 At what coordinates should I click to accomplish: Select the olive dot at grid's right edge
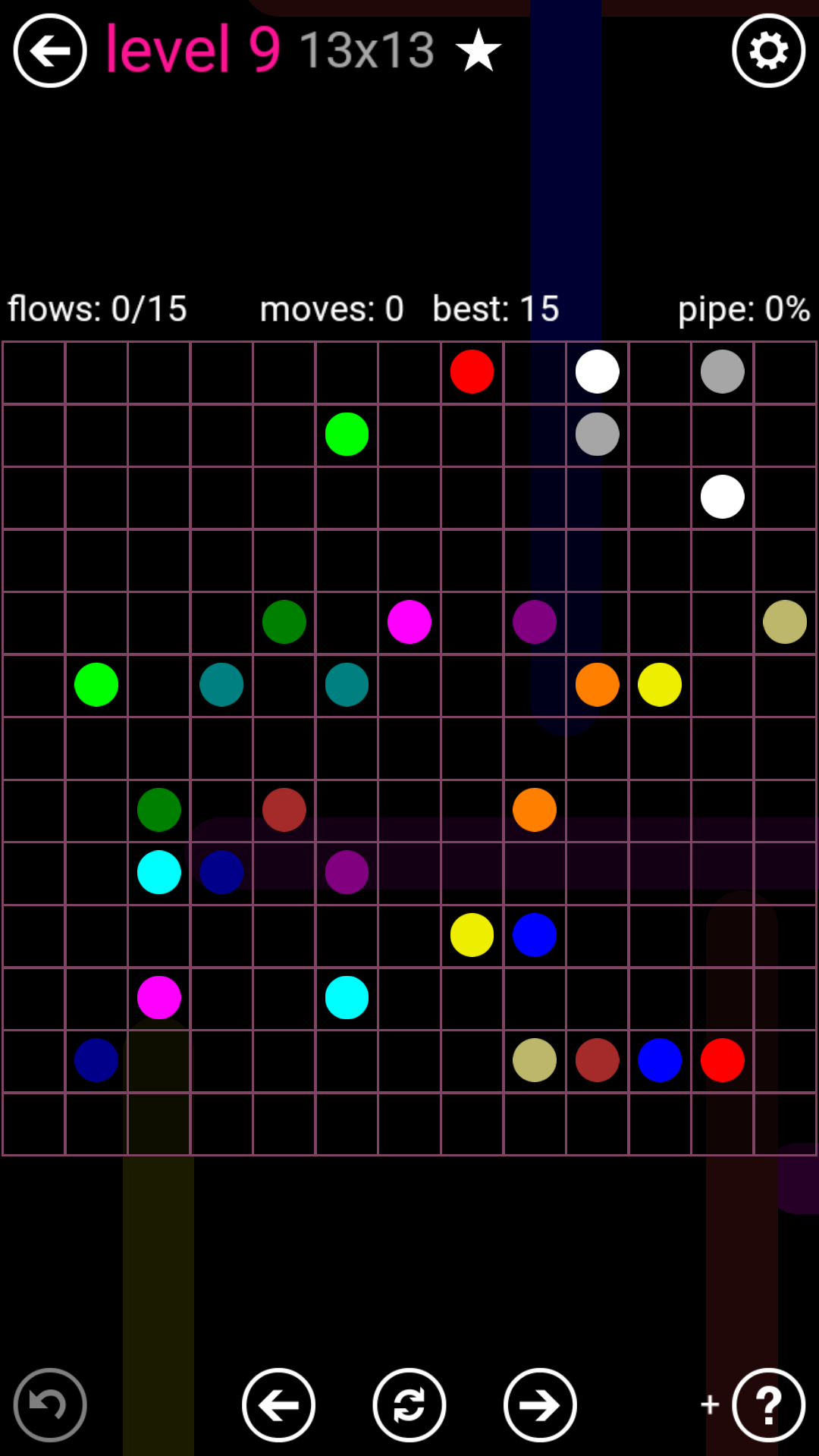pyautogui.click(x=785, y=622)
